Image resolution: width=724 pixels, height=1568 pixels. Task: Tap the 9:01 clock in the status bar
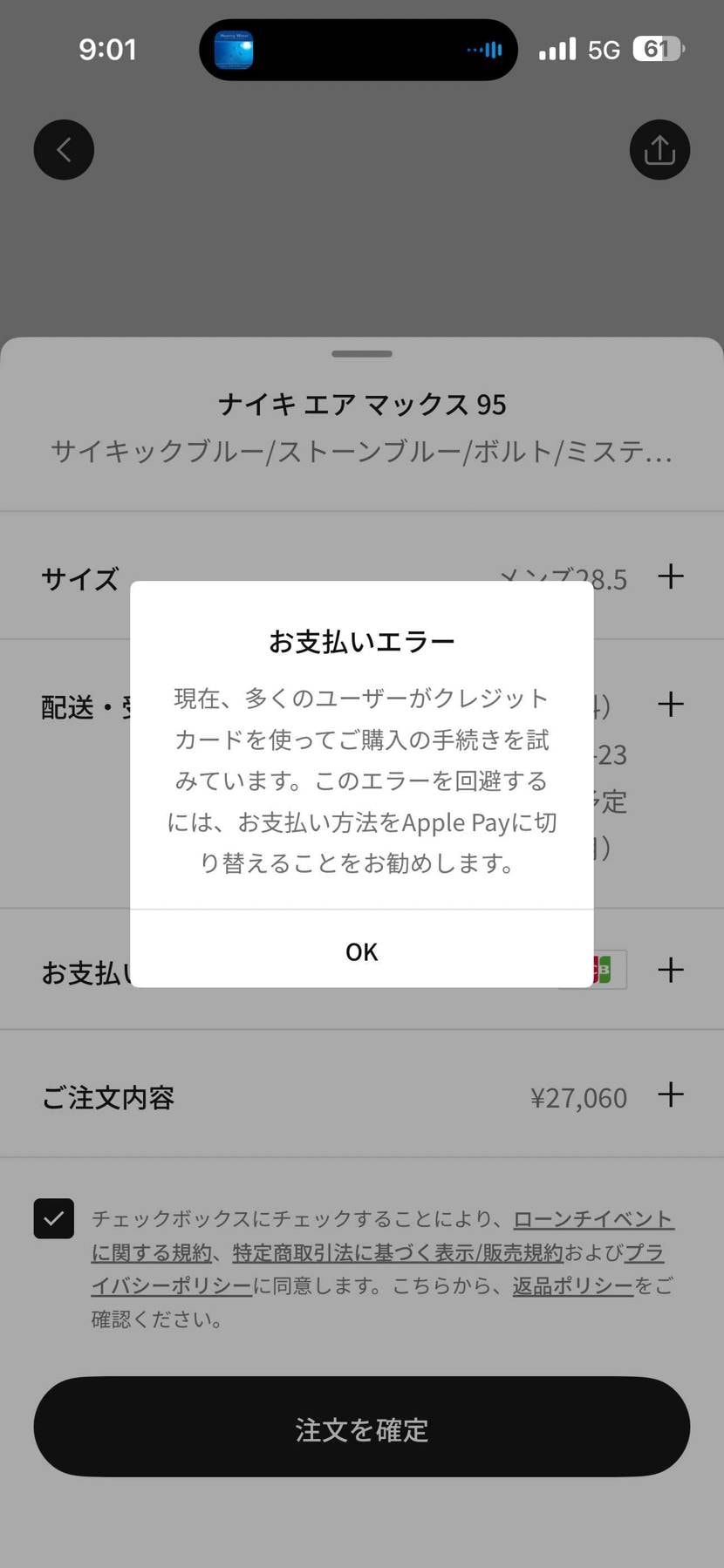pos(107,49)
